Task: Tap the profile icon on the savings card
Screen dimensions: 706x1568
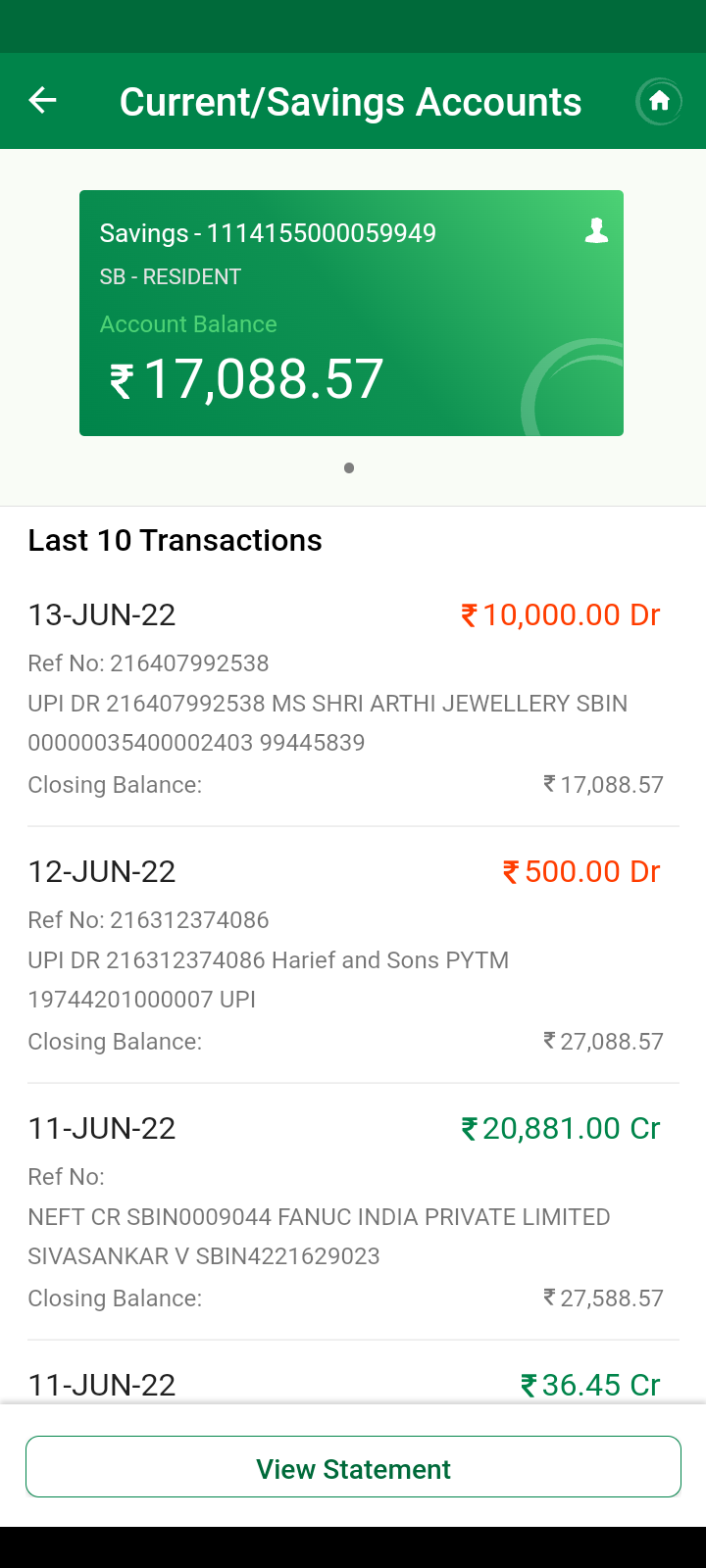Action: tap(596, 230)
